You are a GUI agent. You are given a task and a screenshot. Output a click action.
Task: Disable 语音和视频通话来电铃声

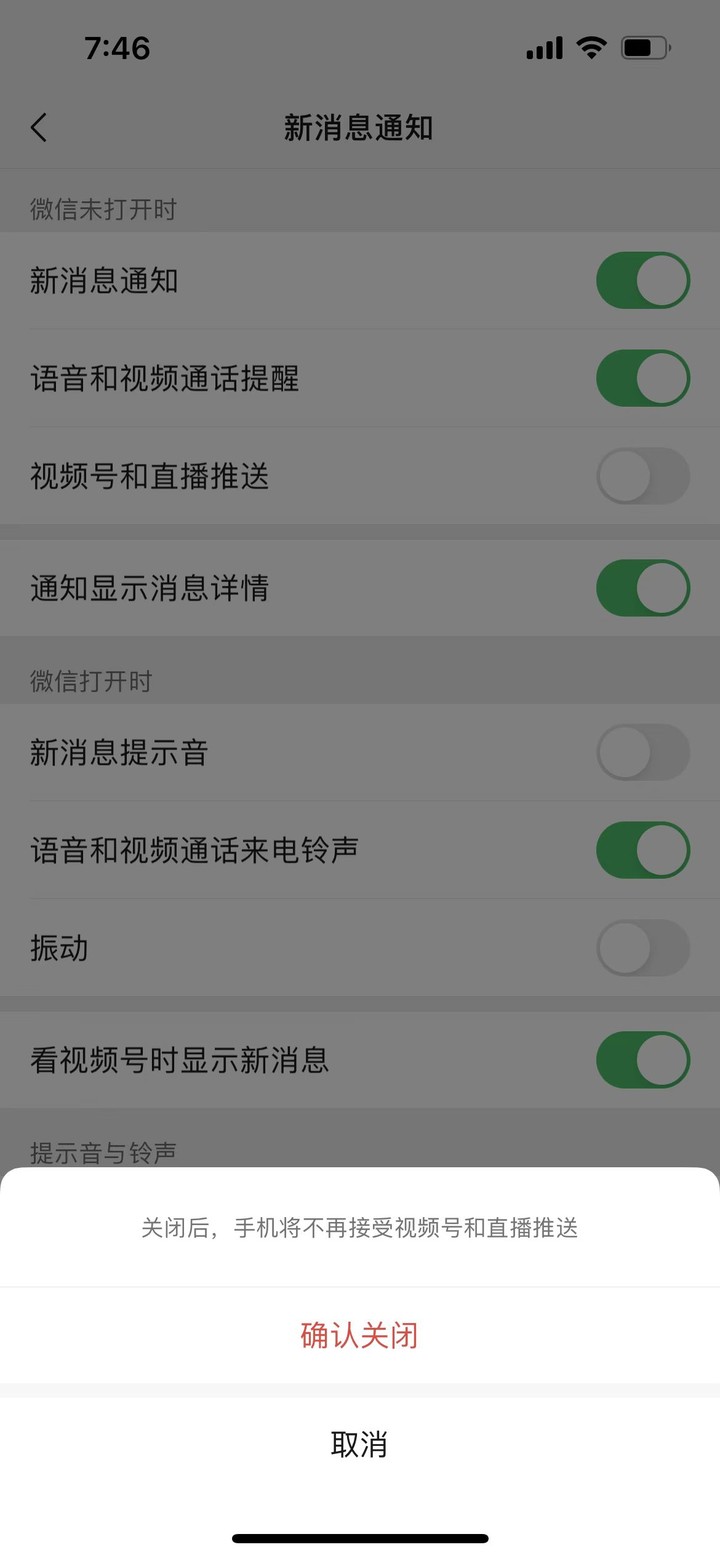[x=643, y=850]
